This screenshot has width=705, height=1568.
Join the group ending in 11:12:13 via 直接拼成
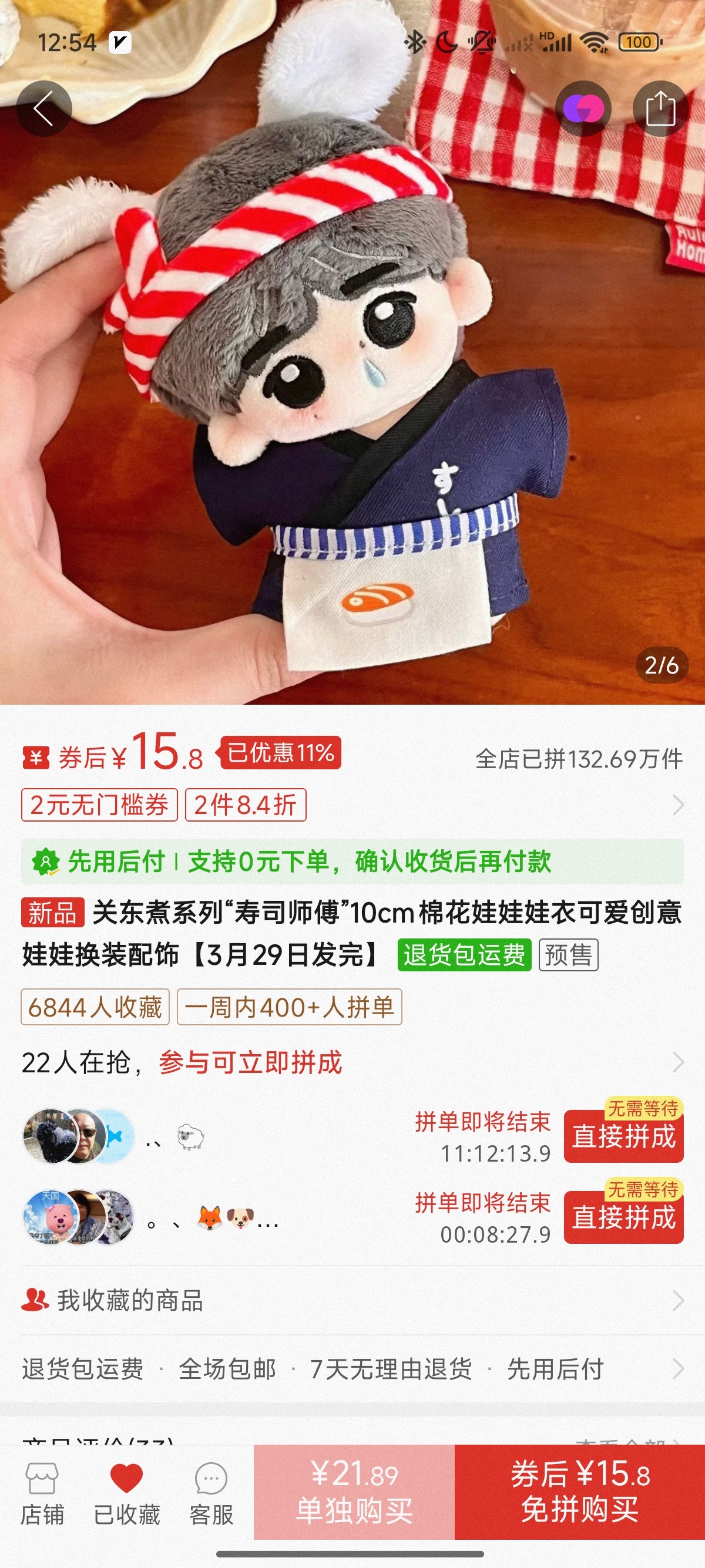click(623, 1136)
